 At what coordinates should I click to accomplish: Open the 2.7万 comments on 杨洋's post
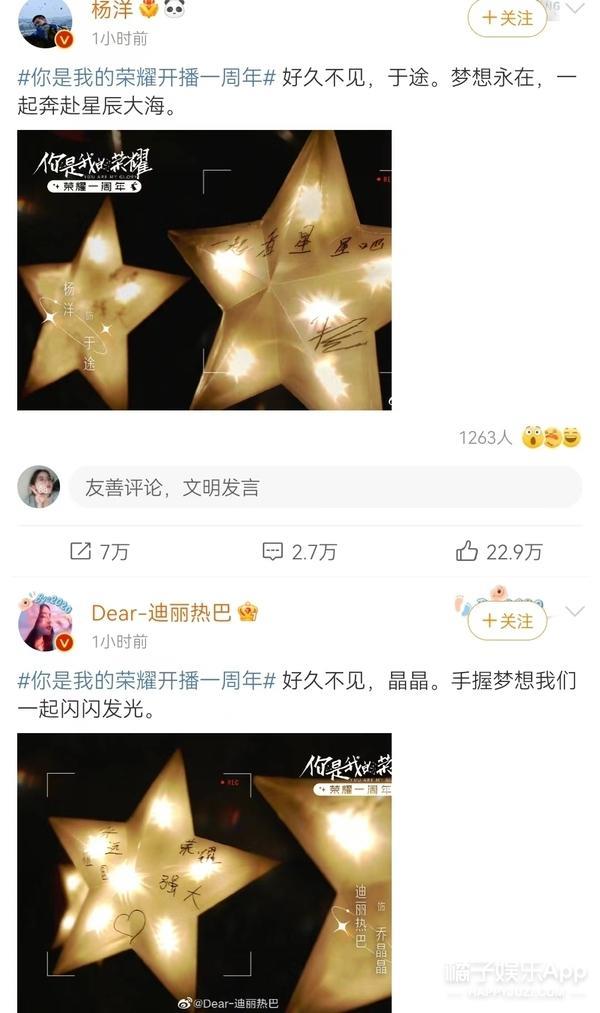(299, 551)
